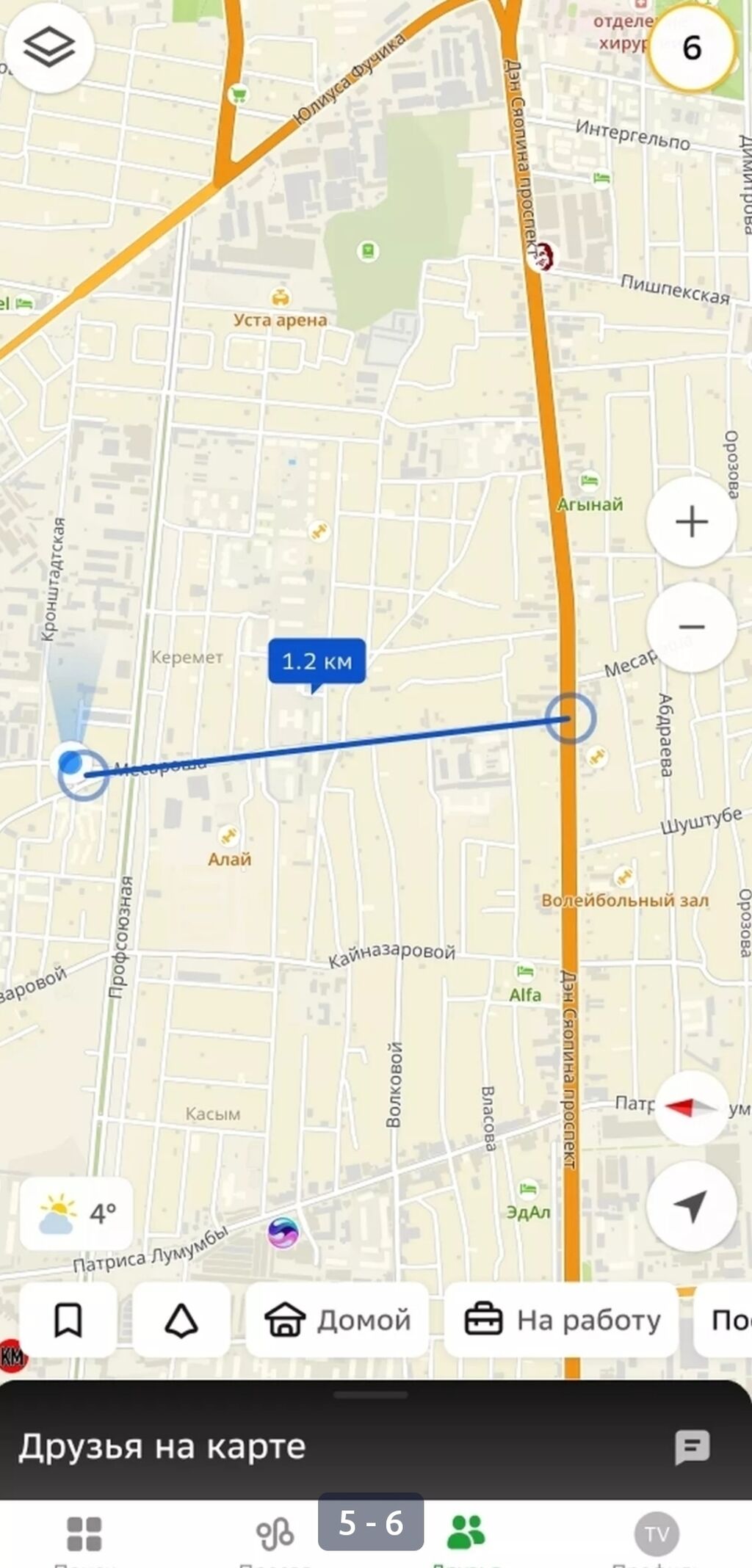752x1568 pixels.
Task: Open the weather widget showing 4°
Action: click(77, 1213)
